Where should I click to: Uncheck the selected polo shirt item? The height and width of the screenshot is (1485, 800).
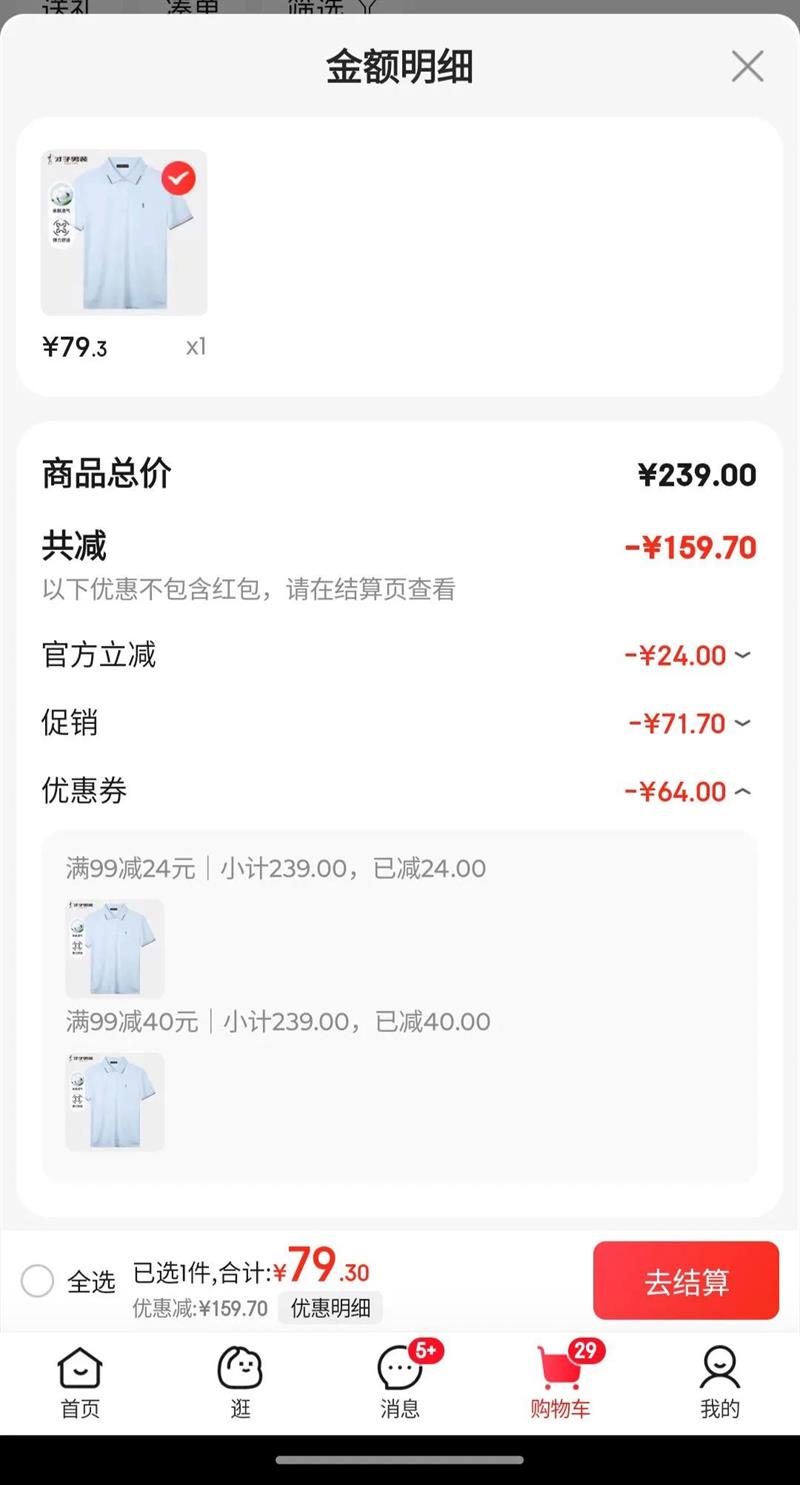point(178,178)
